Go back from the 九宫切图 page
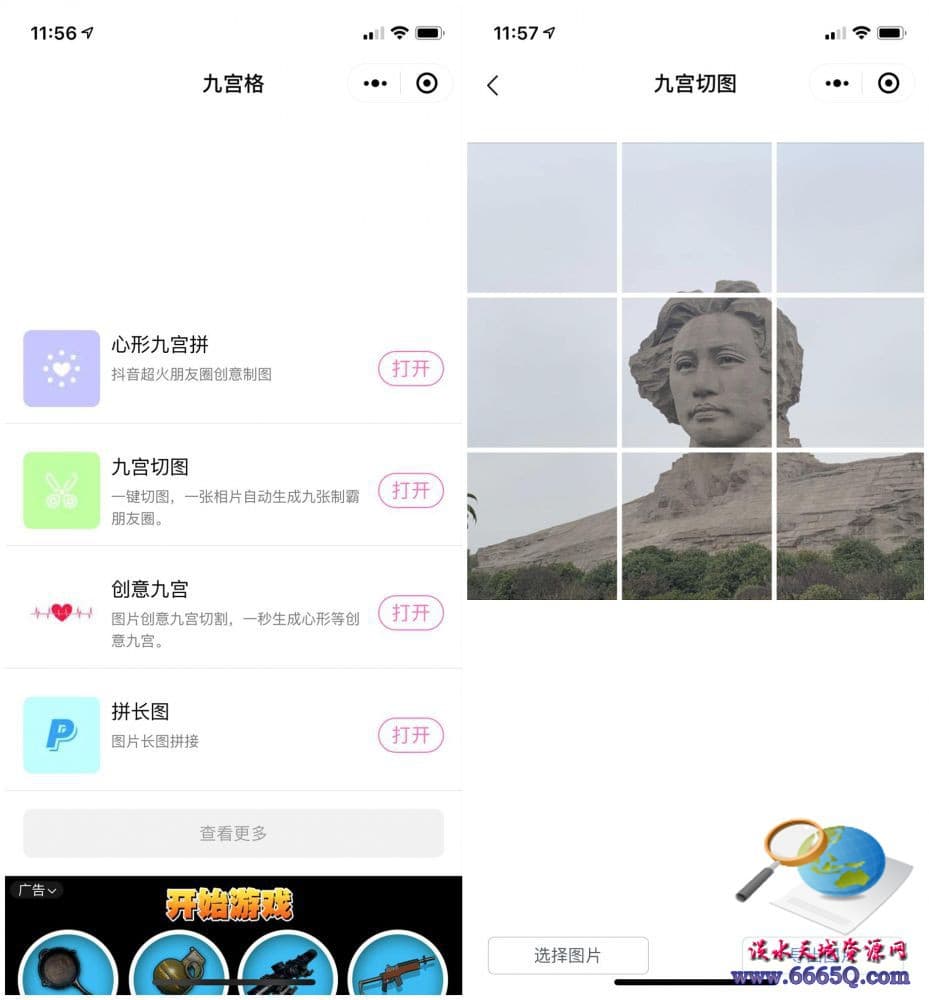This screenshot has width=929, height=1000. tap(492, 85)
